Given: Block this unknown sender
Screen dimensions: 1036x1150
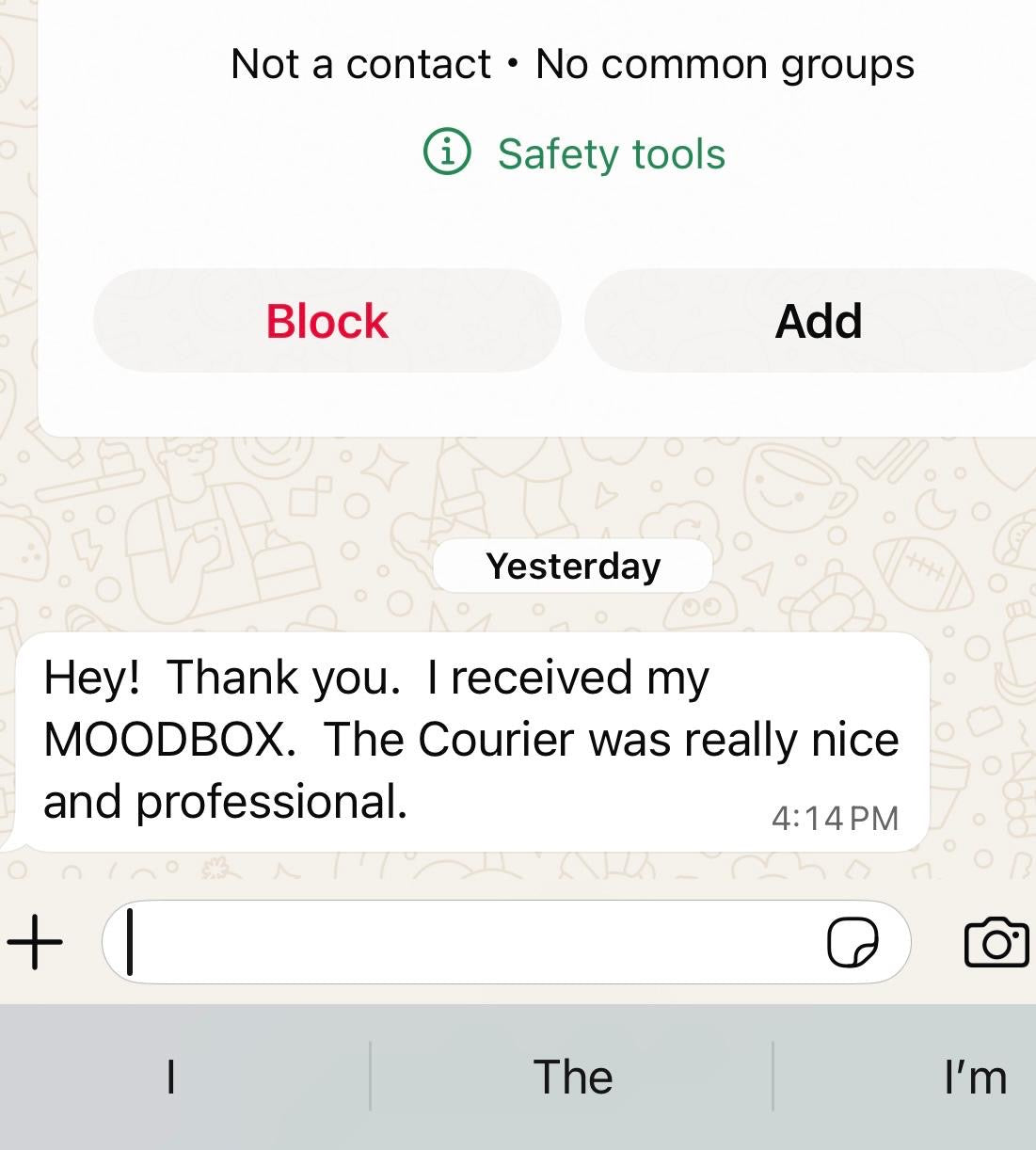Looking at the screenshot, I should (327, 321).
